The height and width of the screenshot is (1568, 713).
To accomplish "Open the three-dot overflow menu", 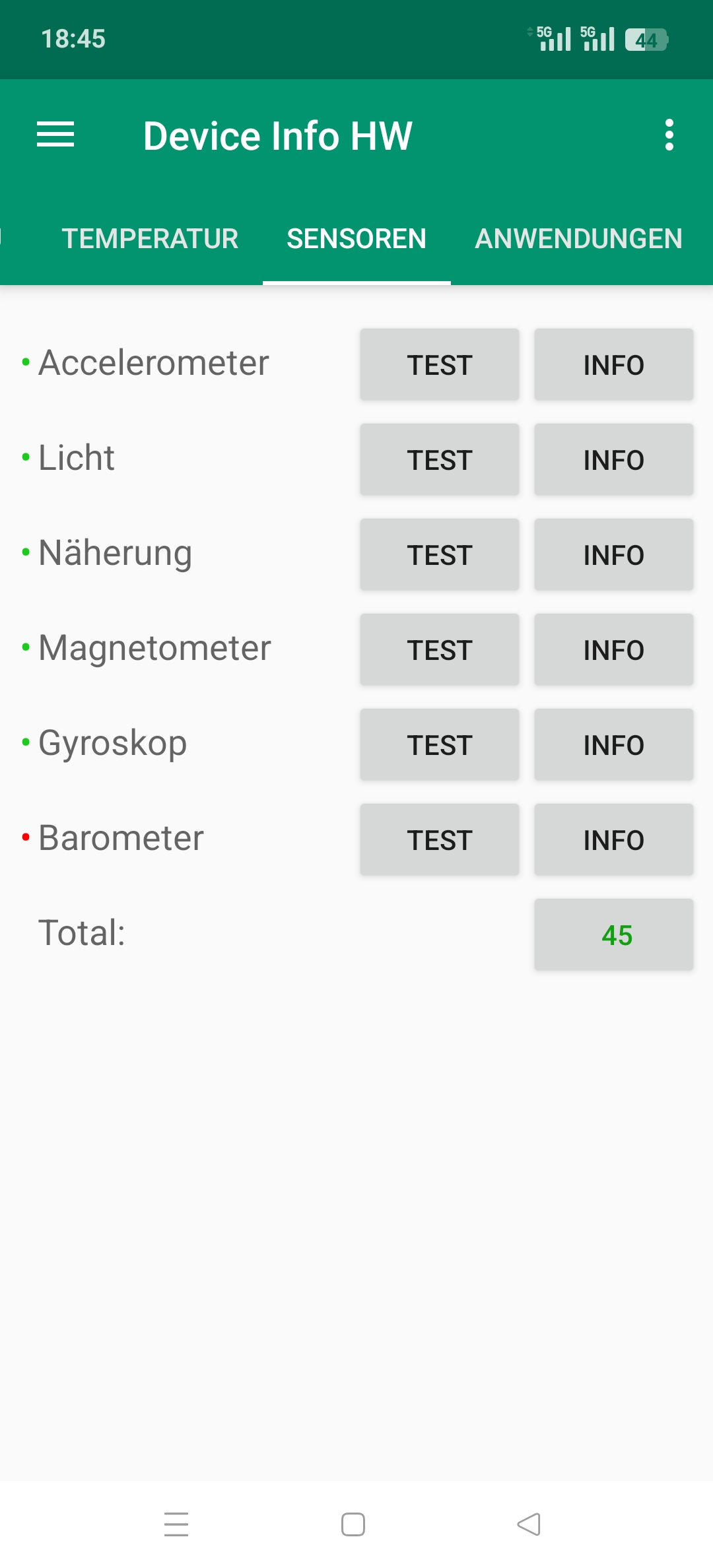I will pyautogui.click(x=669, y=135).
